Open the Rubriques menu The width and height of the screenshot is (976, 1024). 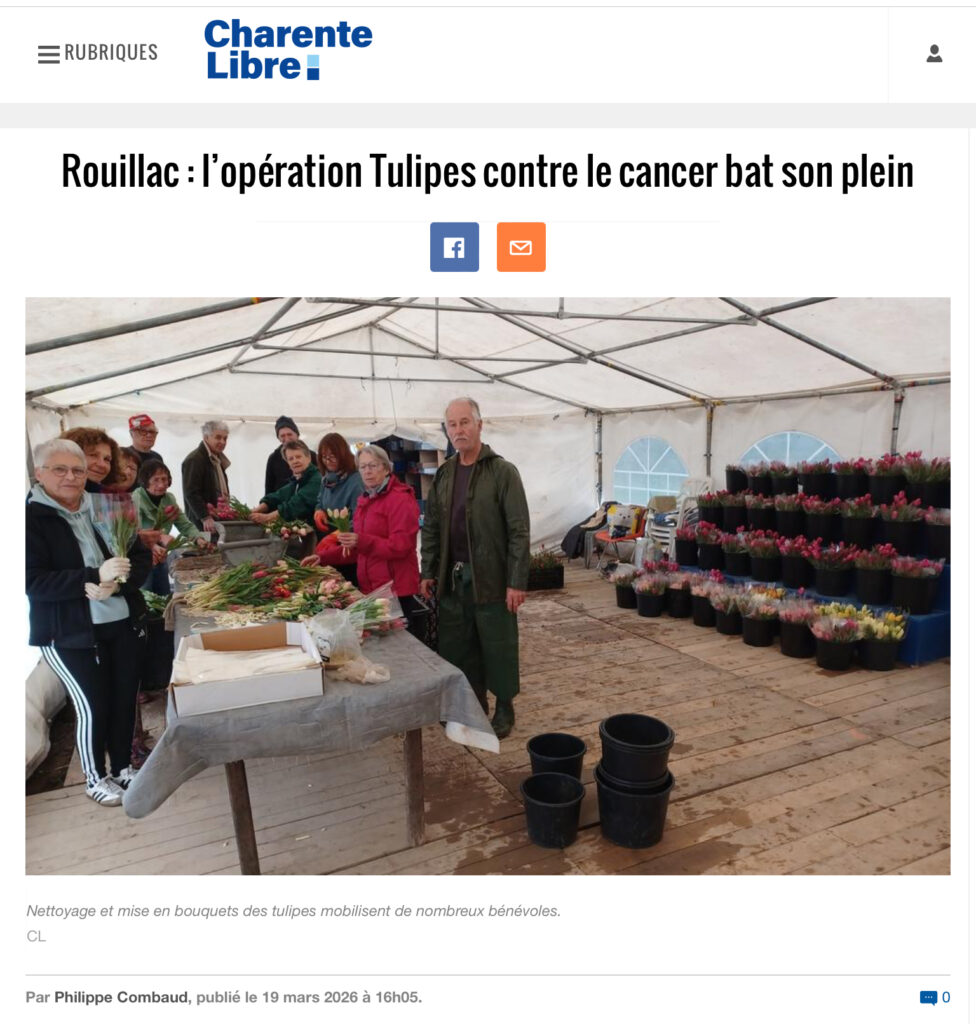tap(97, 53)
